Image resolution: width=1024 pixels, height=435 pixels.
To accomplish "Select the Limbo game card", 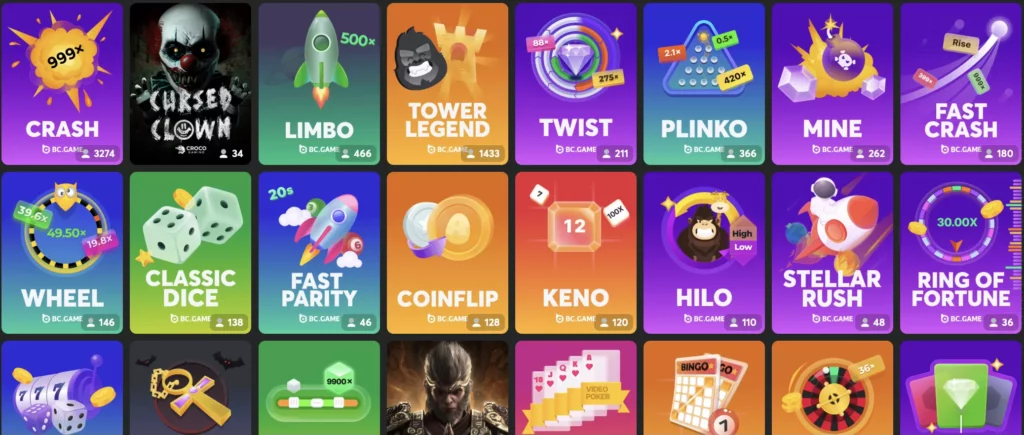I will tap(319, 83).
